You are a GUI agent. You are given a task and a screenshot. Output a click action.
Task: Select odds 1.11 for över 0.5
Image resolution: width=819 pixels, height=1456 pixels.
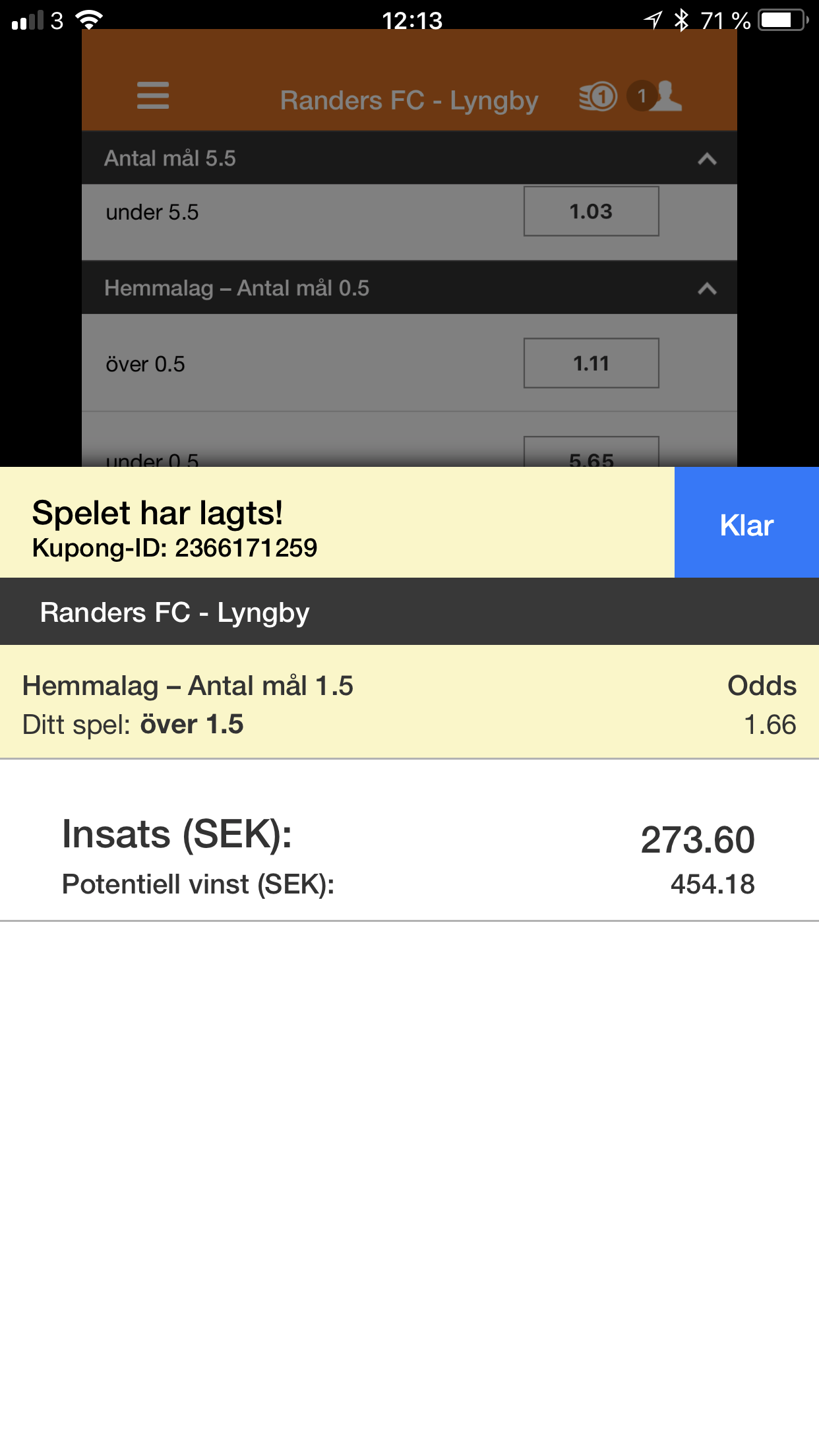[591, 363]
